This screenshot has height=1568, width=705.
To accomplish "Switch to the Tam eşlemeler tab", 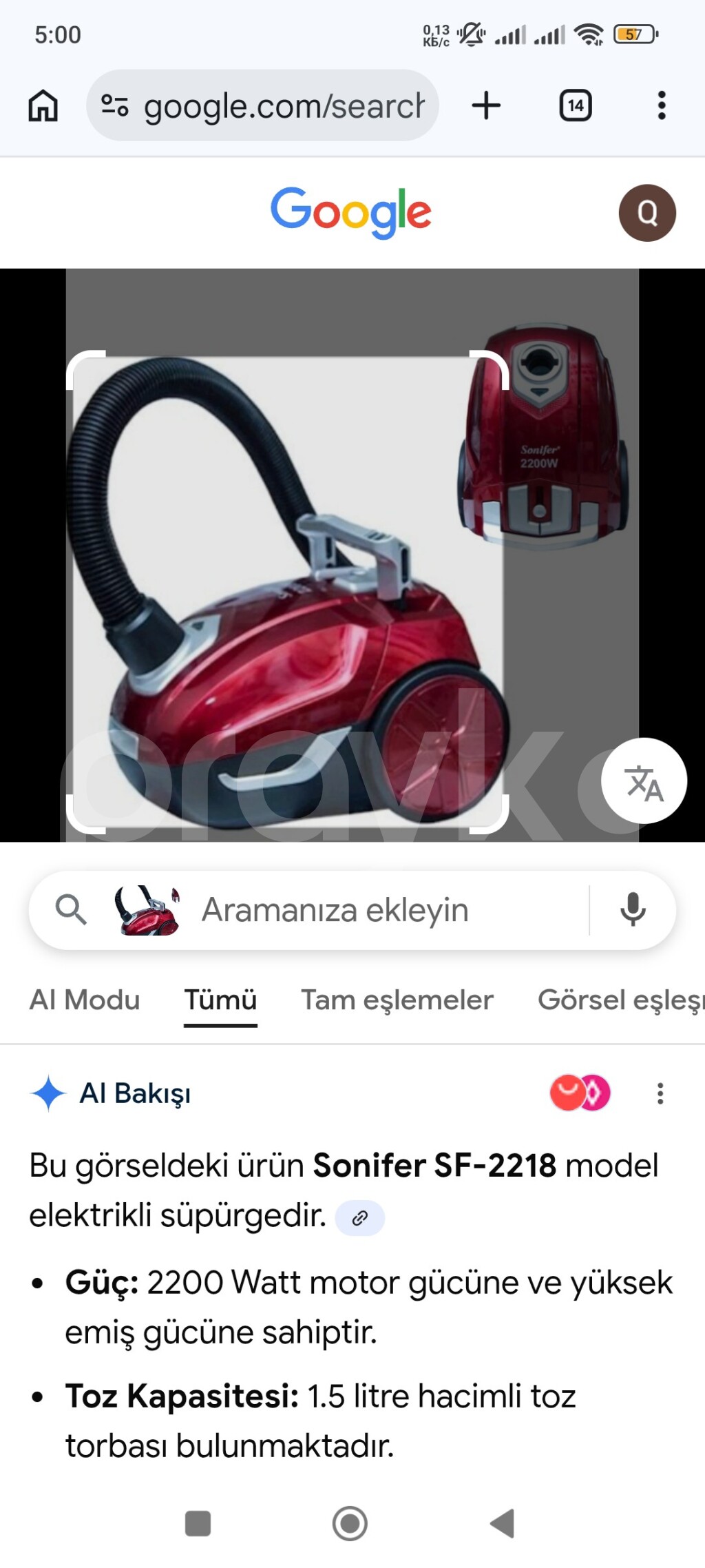I will (x=397, y=1000).
